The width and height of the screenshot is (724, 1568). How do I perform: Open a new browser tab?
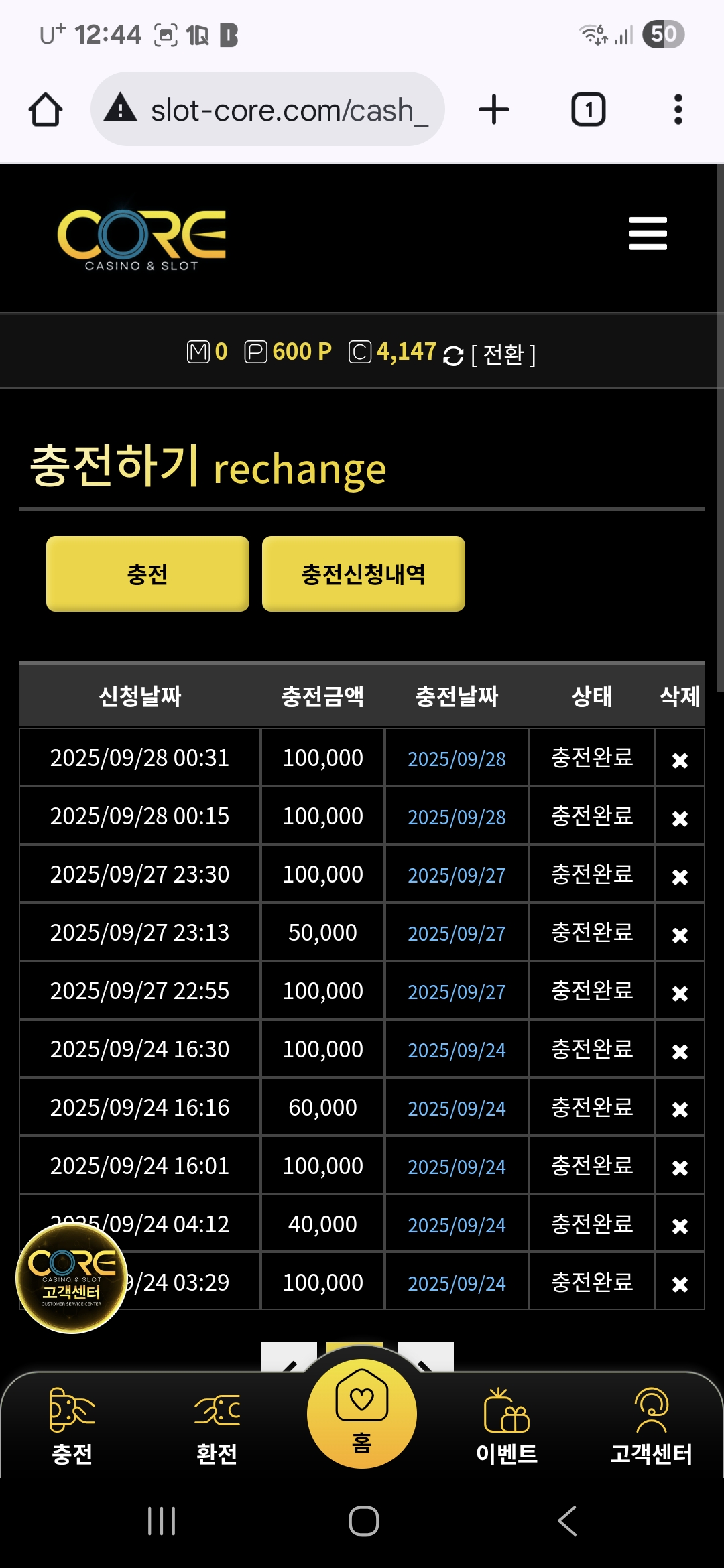pos(494,109)
